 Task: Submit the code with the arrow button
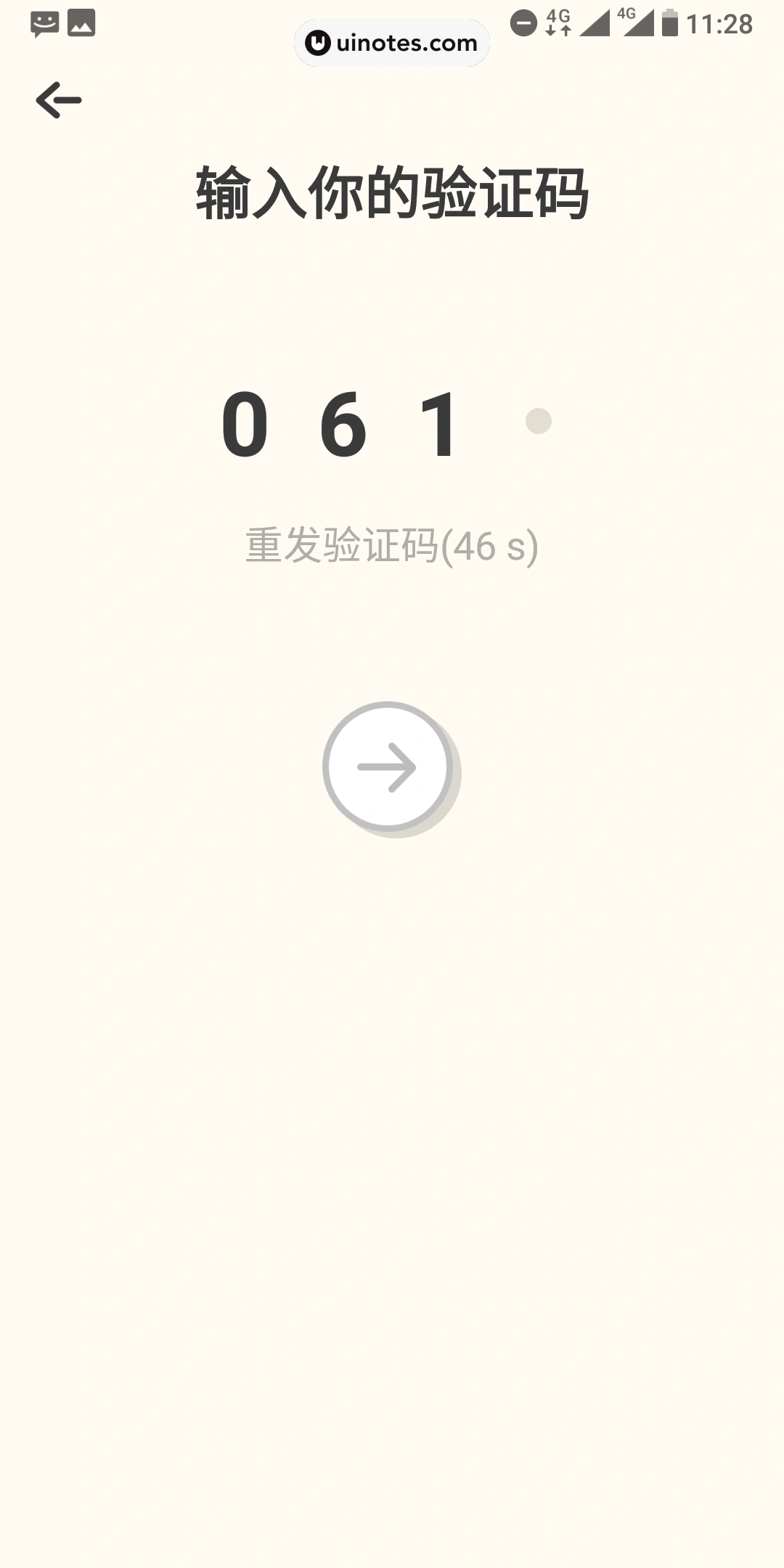pos(388,767)
